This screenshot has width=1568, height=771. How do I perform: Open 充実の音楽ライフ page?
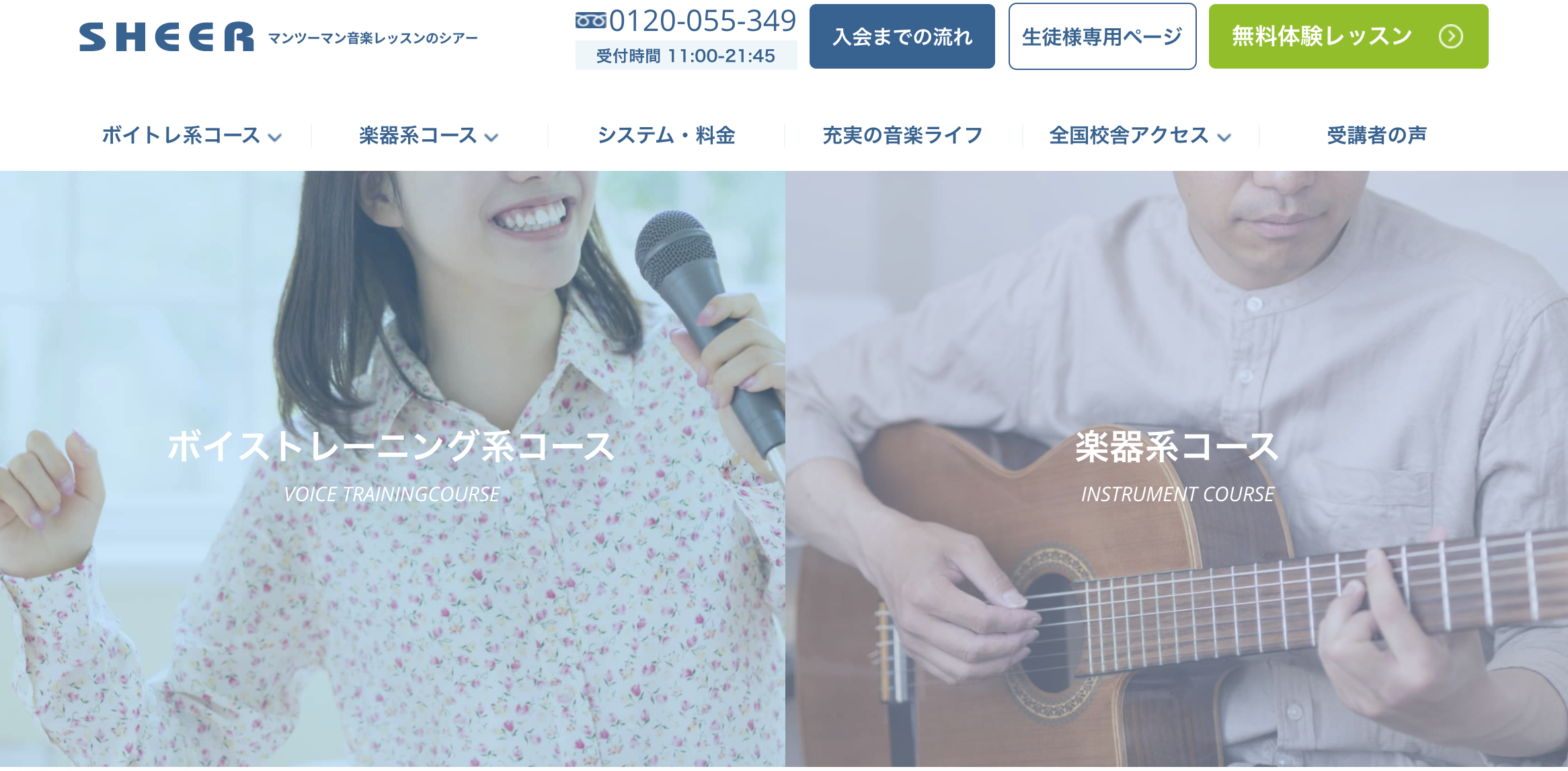pyautogui.click(x=902, y=135)
